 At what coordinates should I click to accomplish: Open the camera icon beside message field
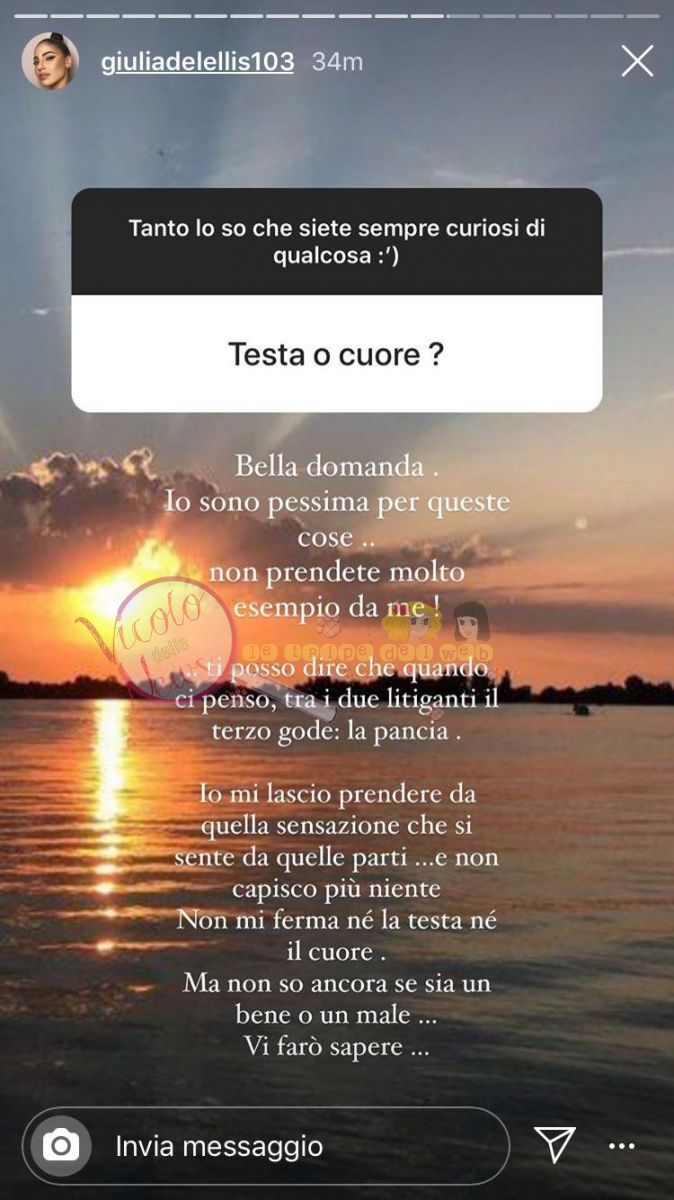(x=61, y=1145)
